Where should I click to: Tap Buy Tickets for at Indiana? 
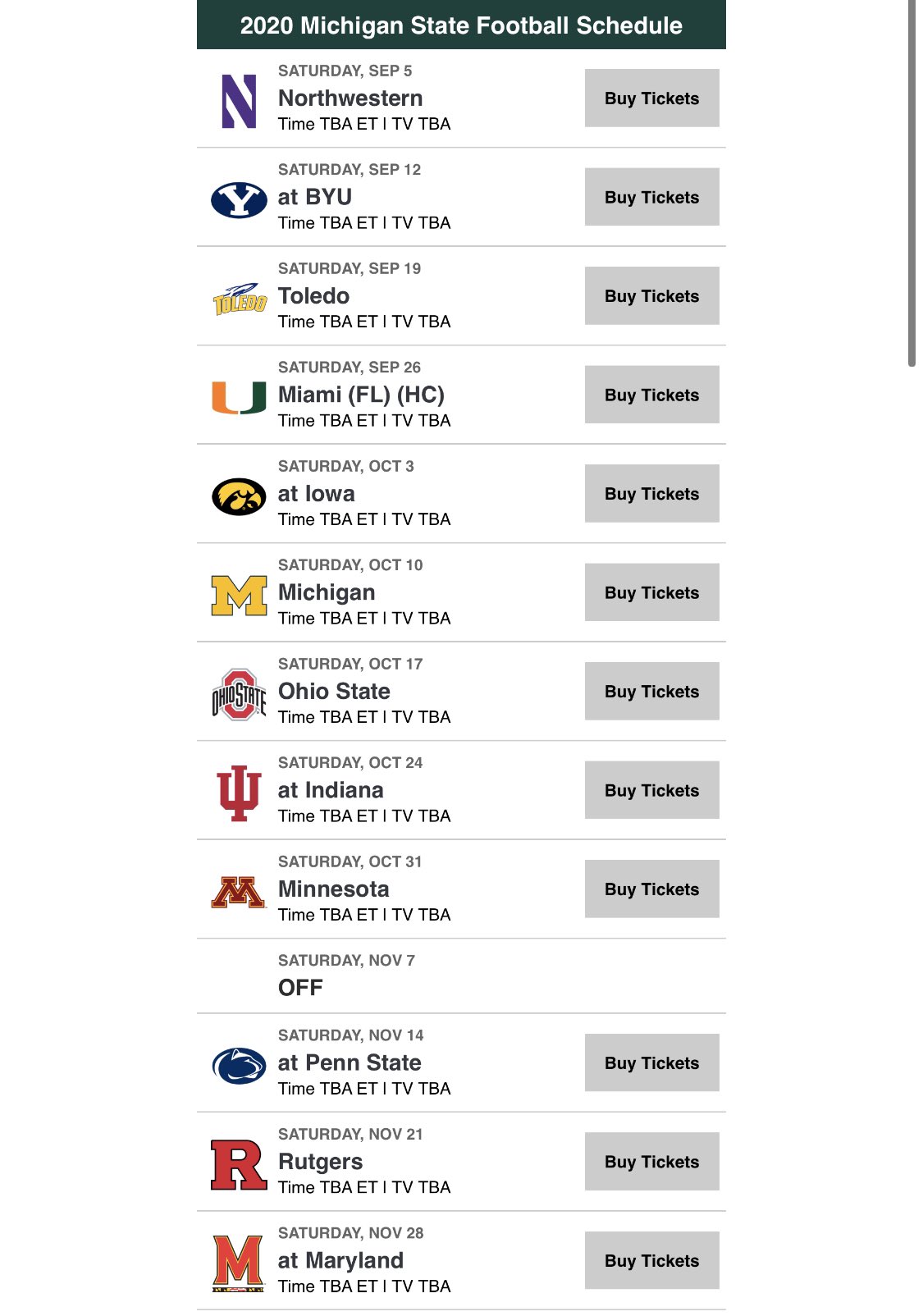tap(651, 790)
